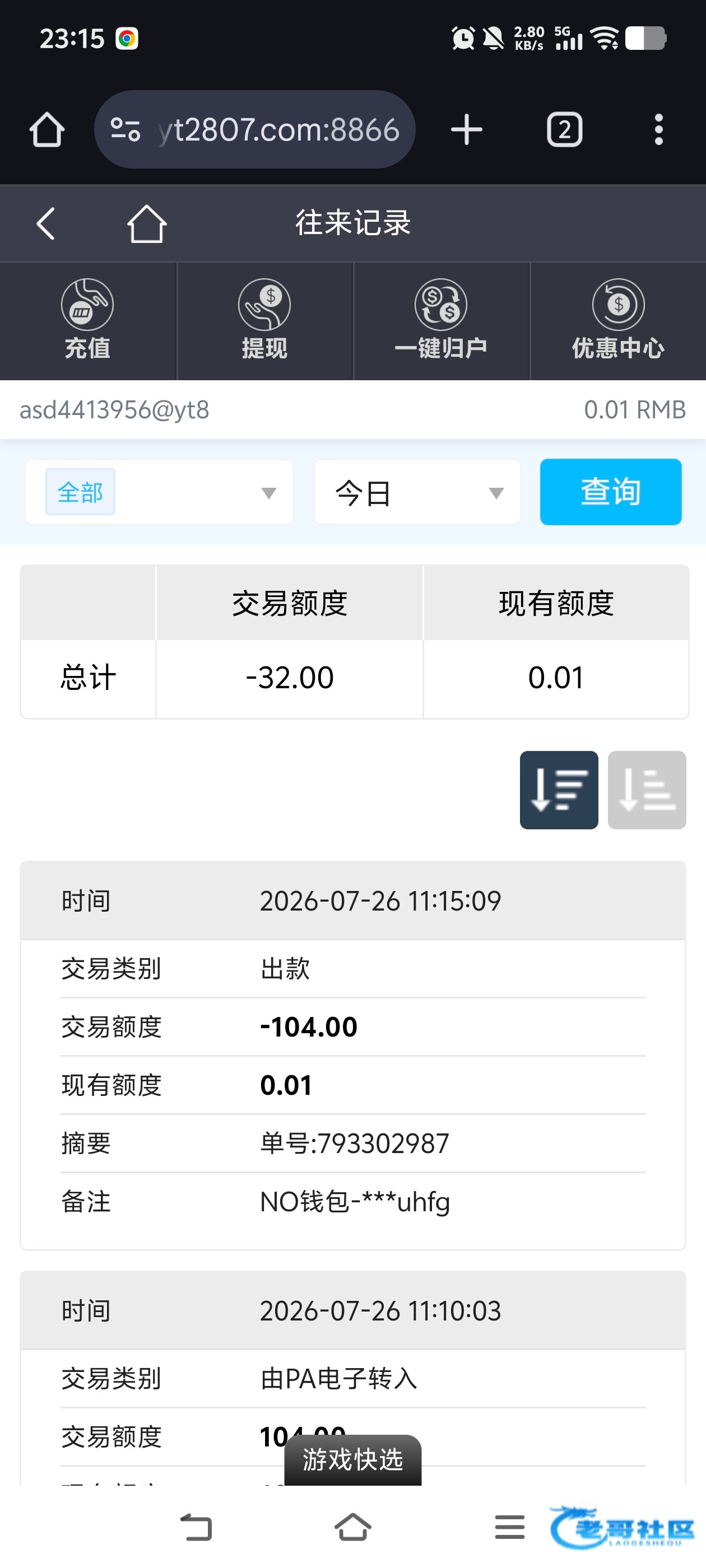The image size is (706, 1568).
Task: Tap the system back button
Action: pos(196,1527)
